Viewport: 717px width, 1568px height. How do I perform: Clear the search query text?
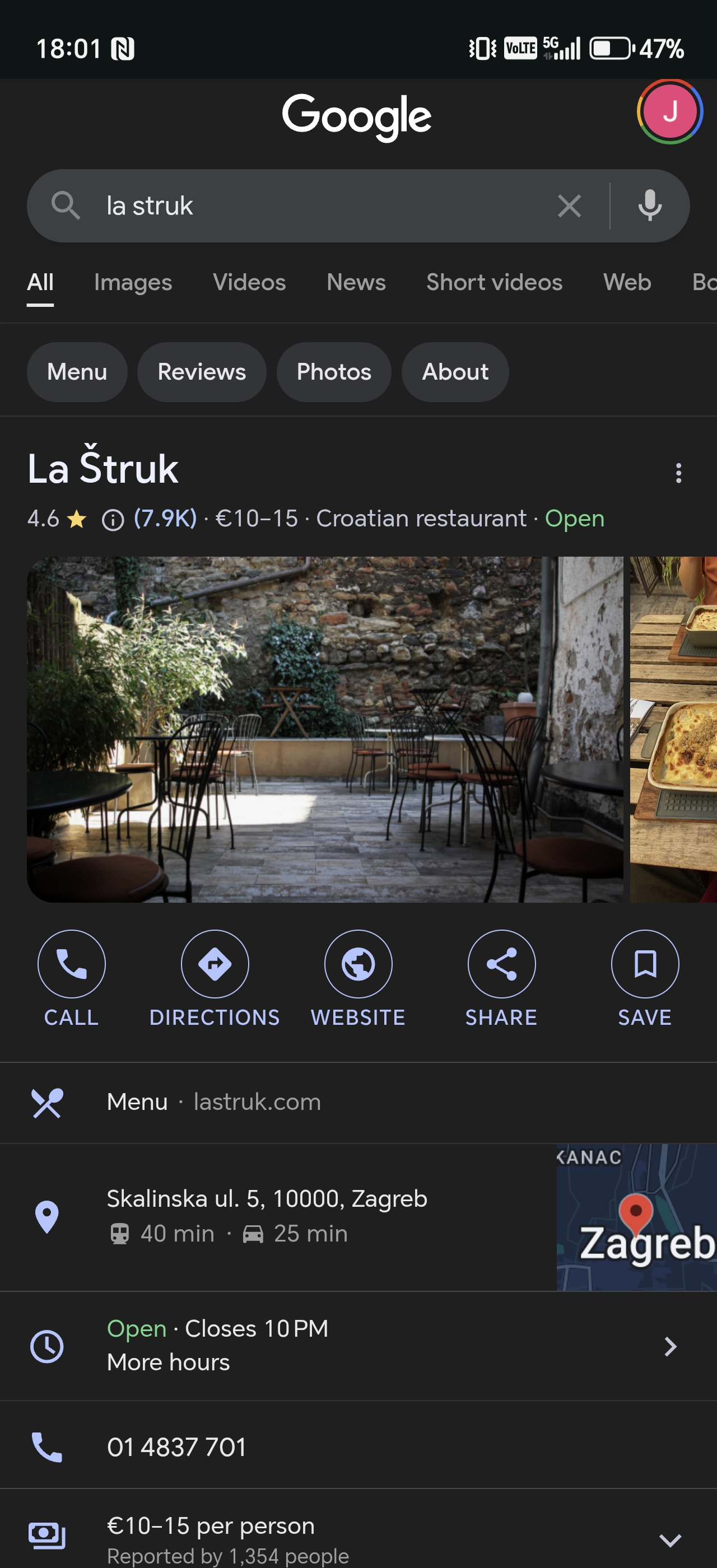point(569,206)
